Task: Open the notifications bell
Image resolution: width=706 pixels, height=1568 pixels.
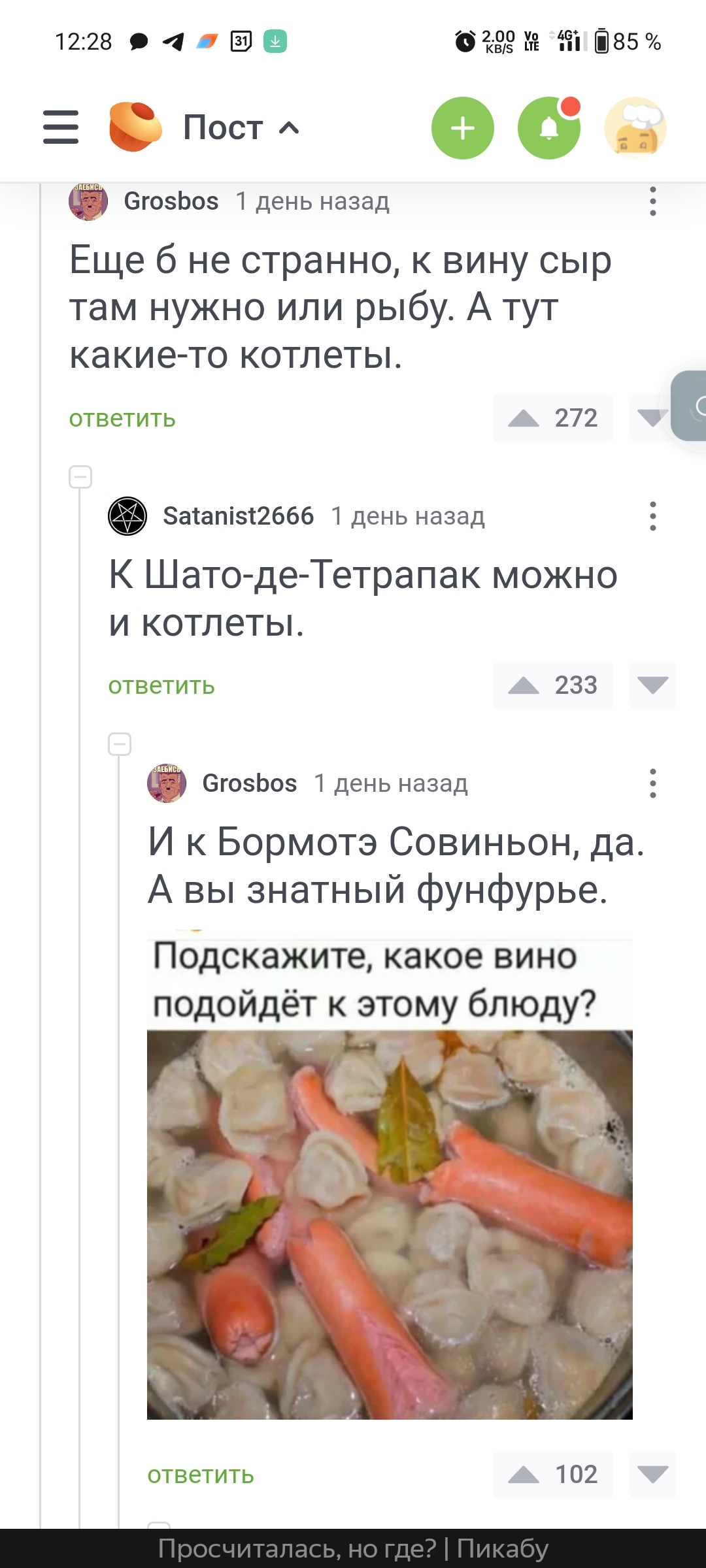Action: tap(548, 128)
